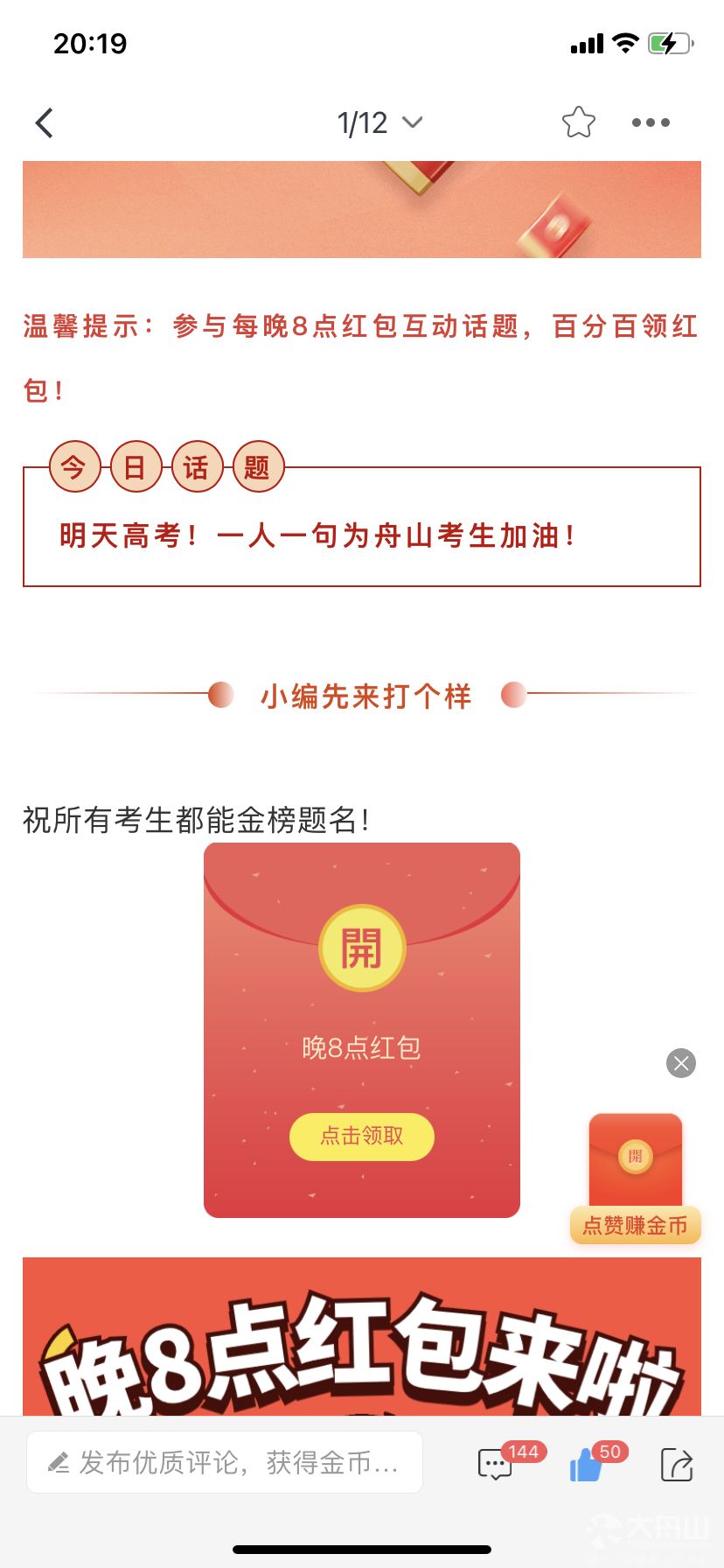Like this post with the thumbs-up

pos(586,1464)
